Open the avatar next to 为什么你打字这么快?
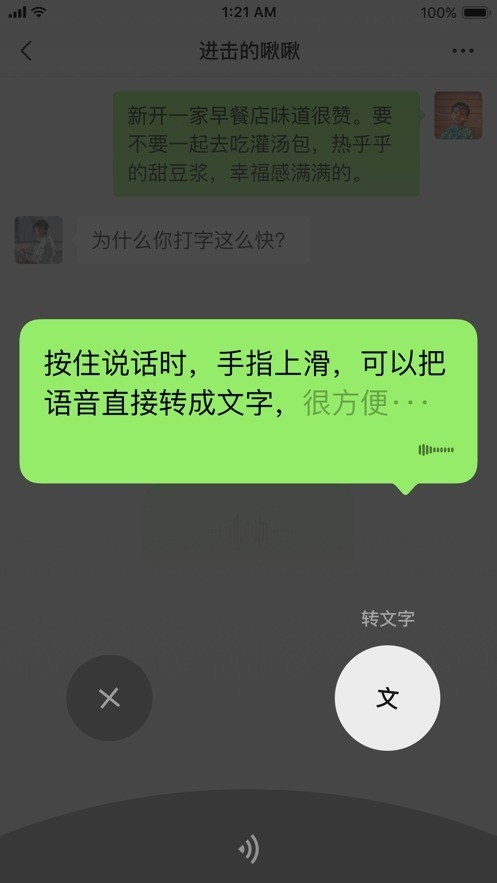This screenshot has width=497, height=883. pos(39,240)
